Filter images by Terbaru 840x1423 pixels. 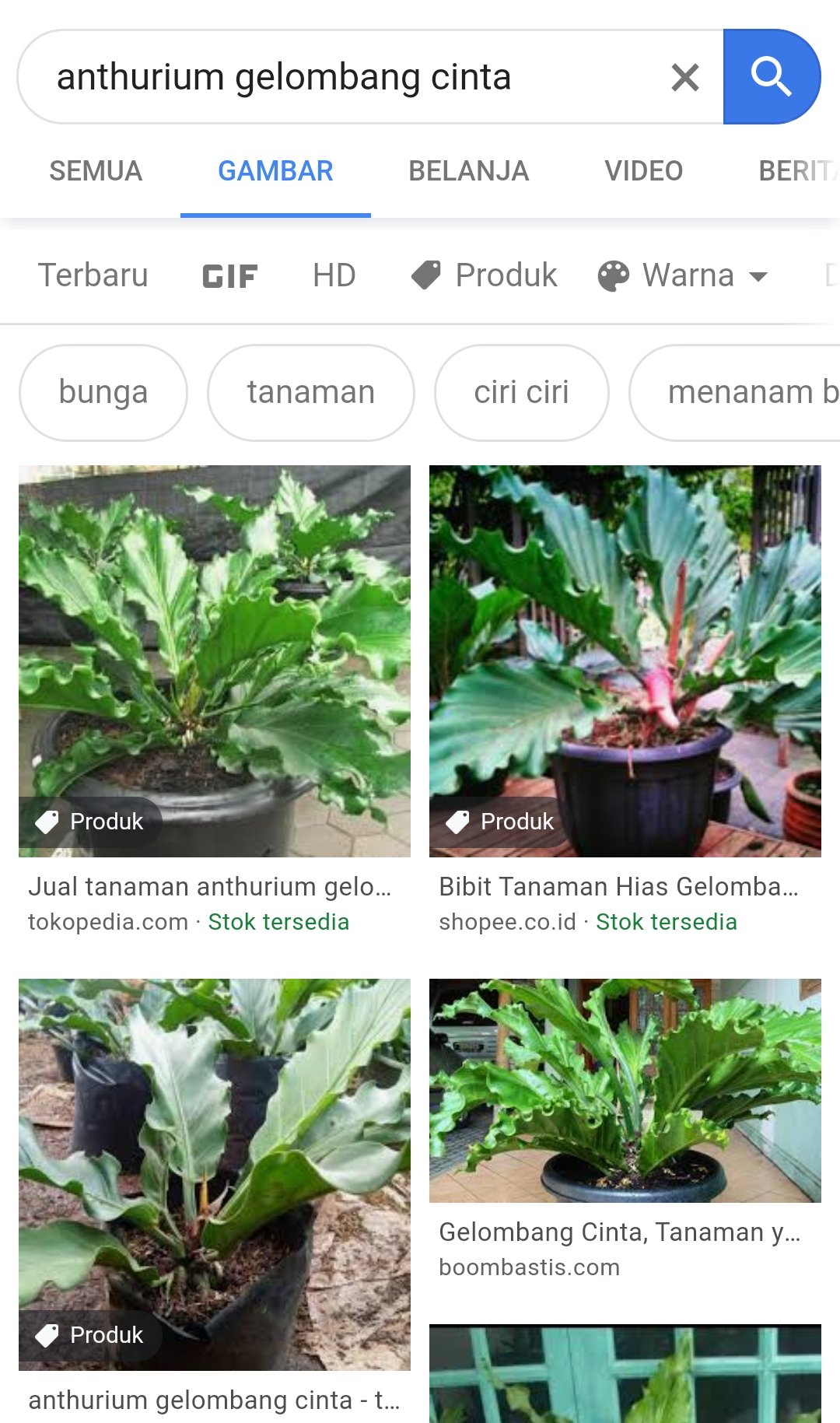point(93,275)
